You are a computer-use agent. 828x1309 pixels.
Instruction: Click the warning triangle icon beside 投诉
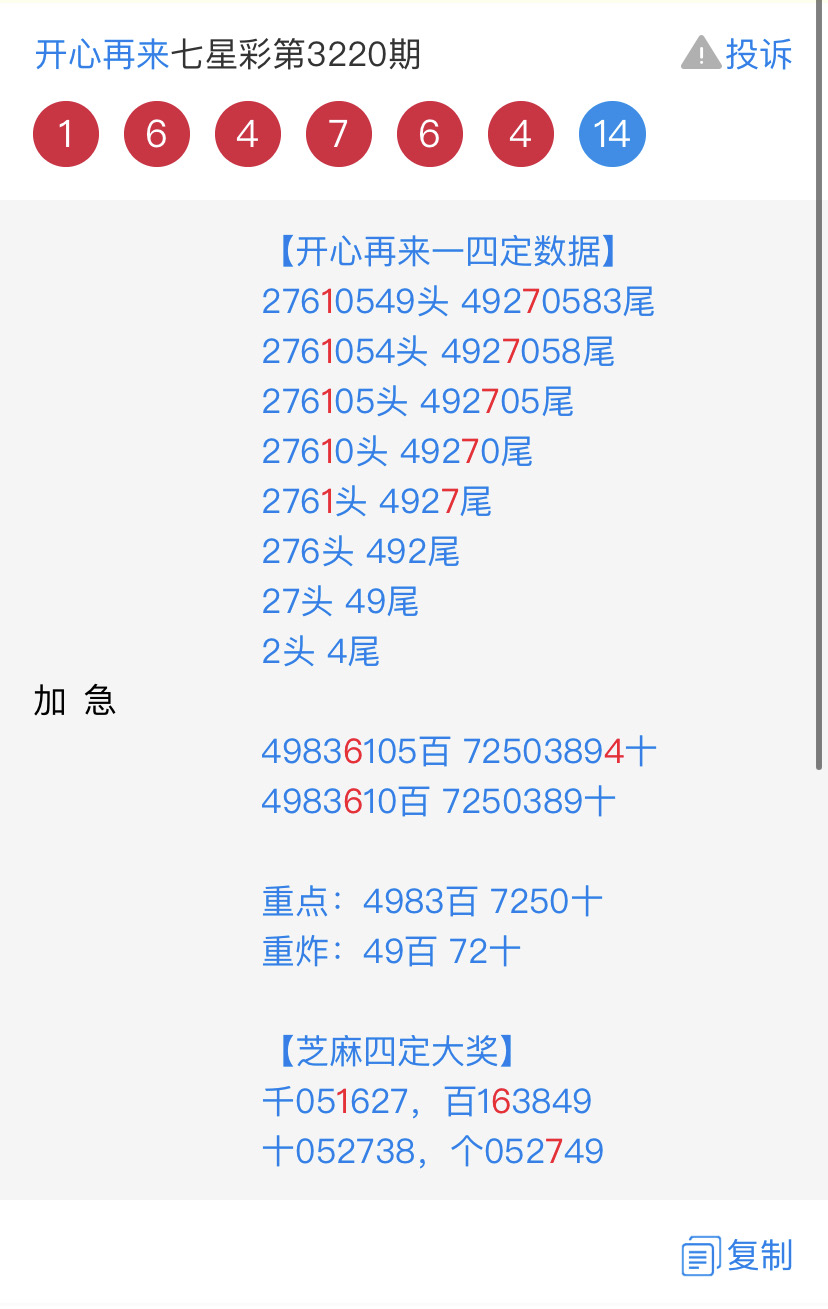tap(703, 55)
